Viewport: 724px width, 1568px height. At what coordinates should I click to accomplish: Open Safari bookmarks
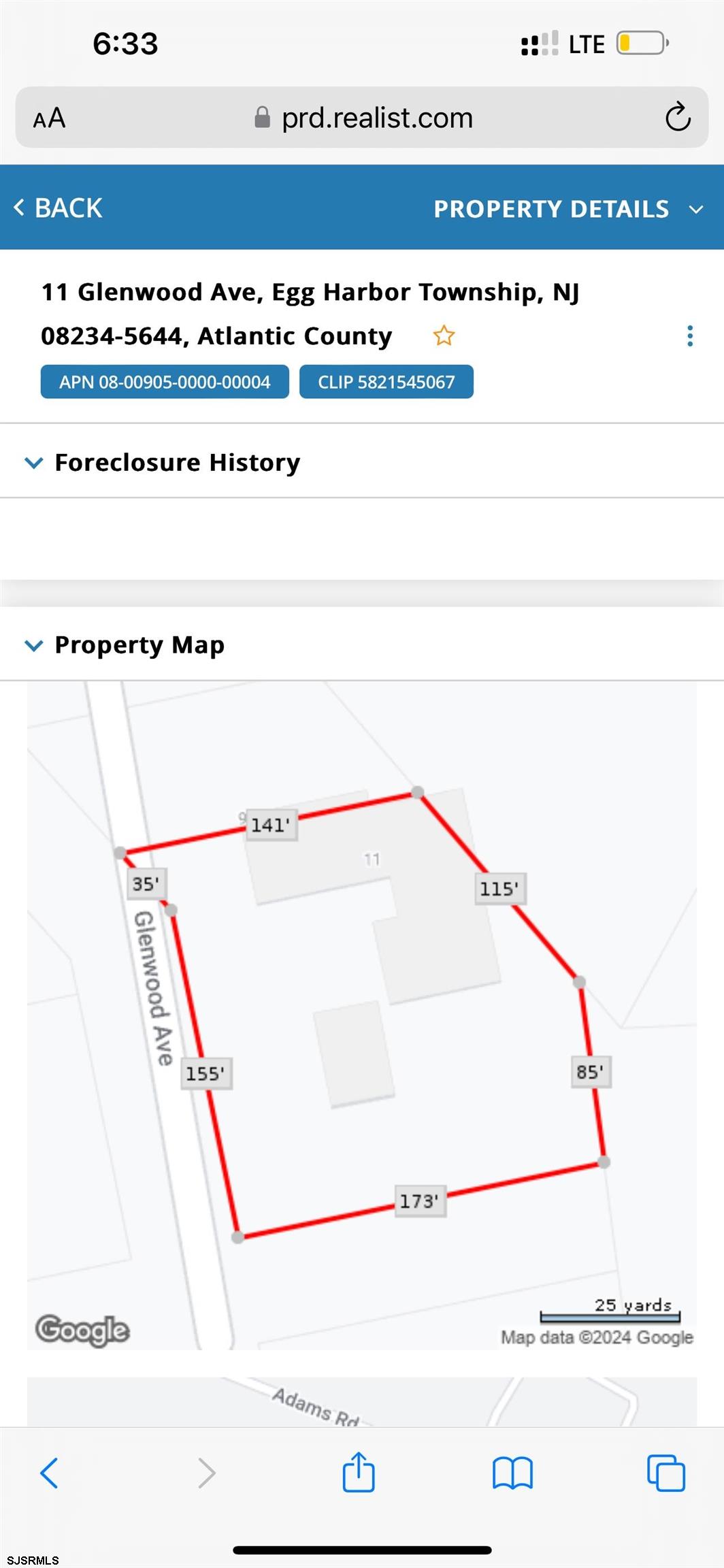[x=512, y=1473]
